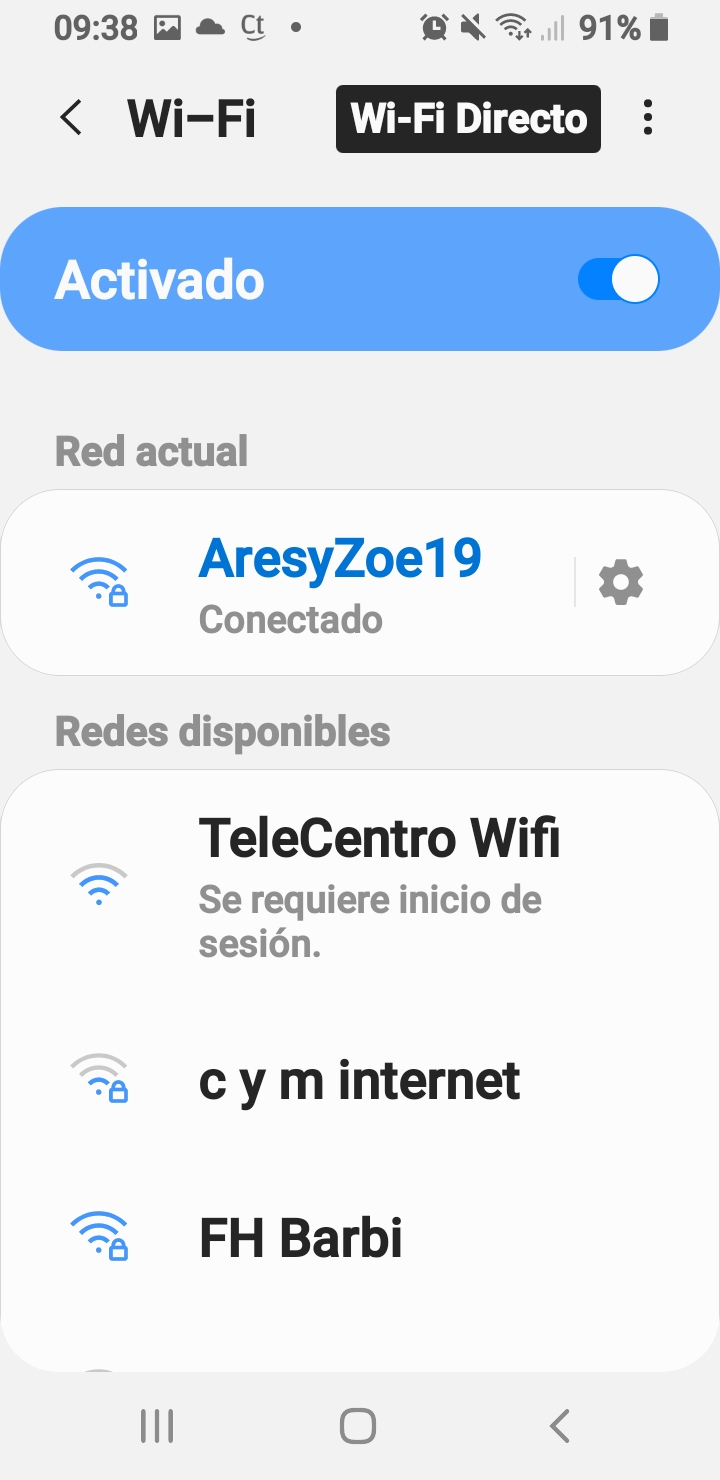This screenshot has height=1480, width=720.
Task: Go back from Wi-Fi settings
Action: tap(71, 119)
